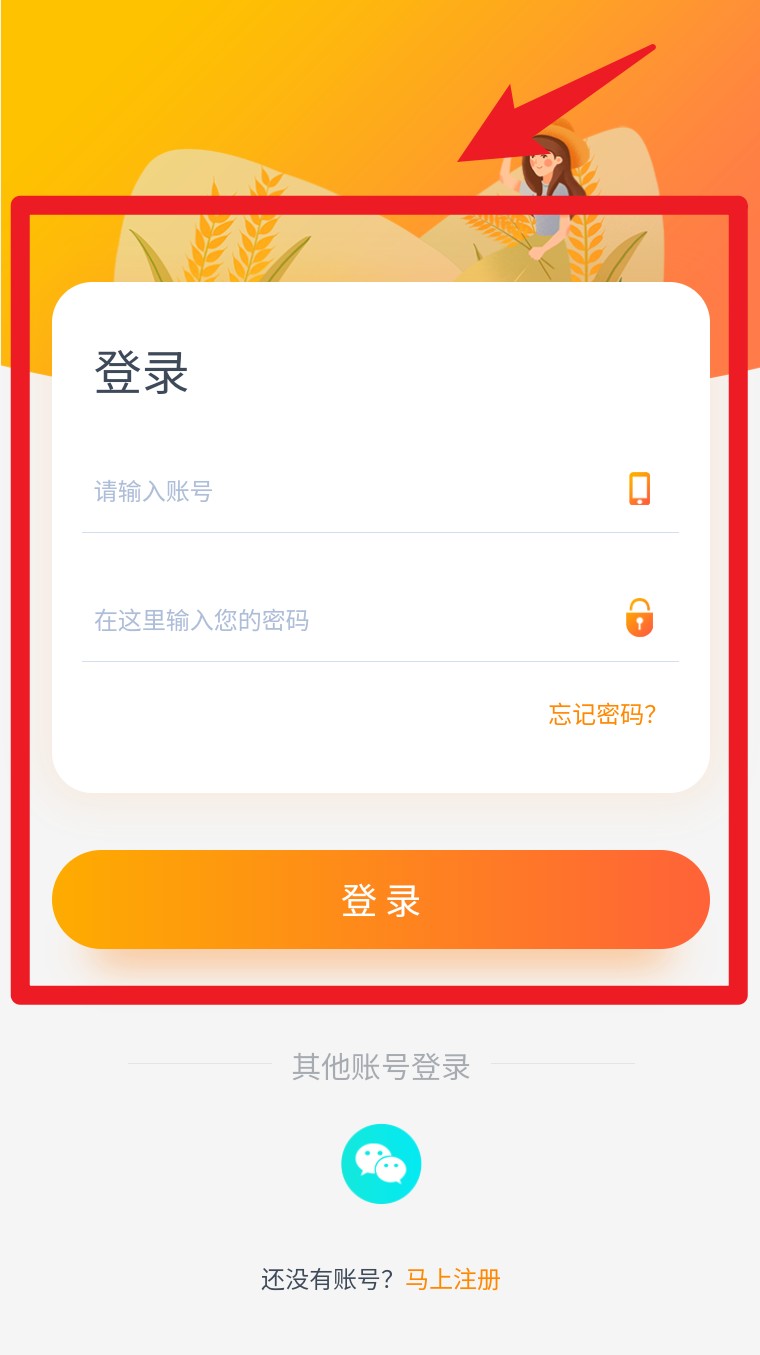Viewport: 760px width, 1355px height.
Task: Open the 马上注册 register link
Action: click(x=453, y=1279)
